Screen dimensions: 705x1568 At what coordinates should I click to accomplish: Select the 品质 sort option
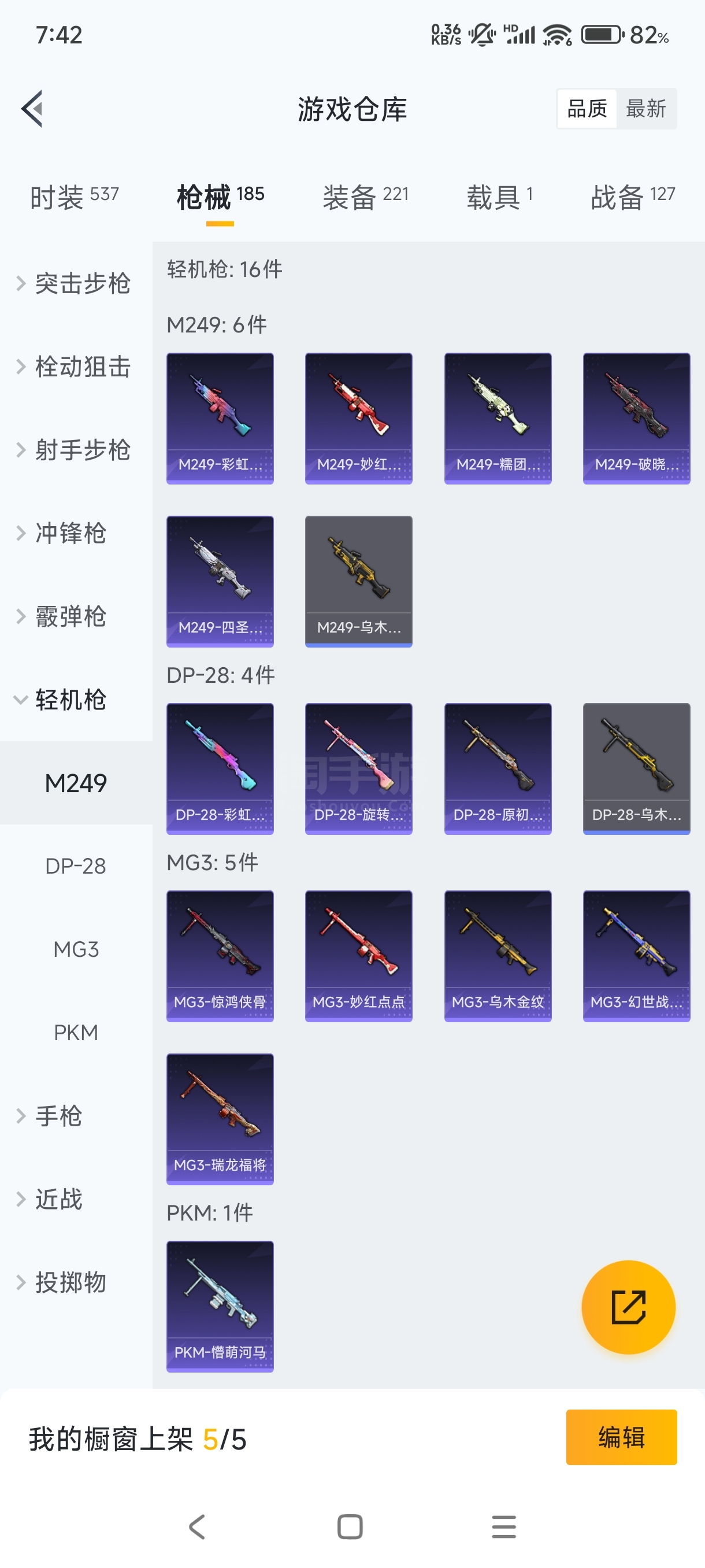tap(587, 109)
